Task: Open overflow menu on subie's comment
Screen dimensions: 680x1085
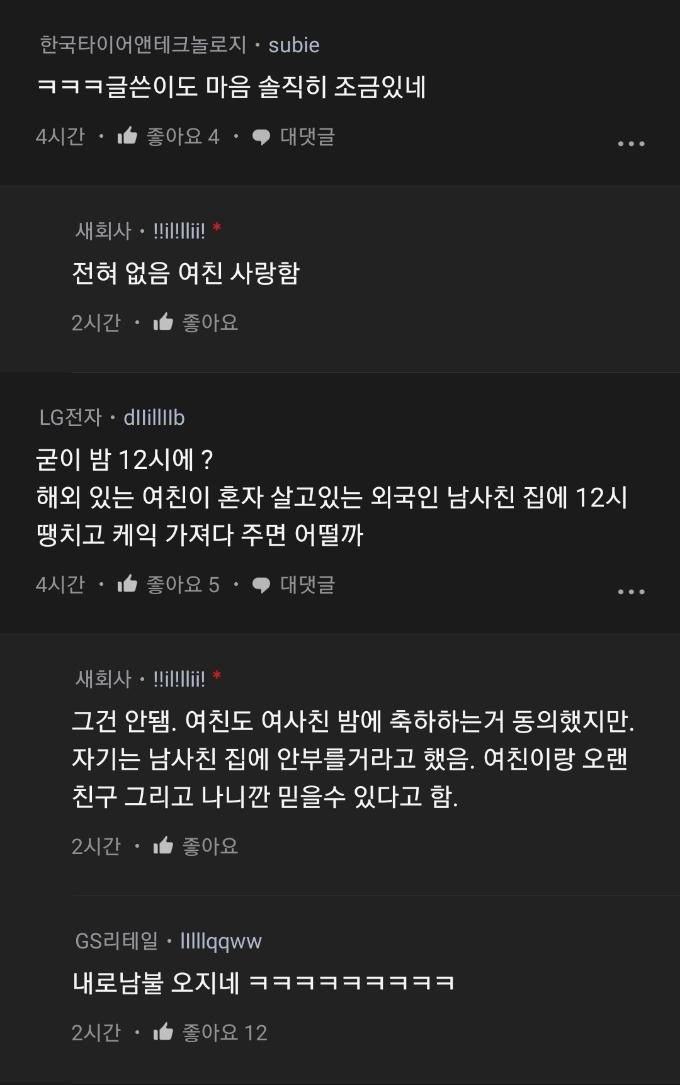Action: click(631, 143)
